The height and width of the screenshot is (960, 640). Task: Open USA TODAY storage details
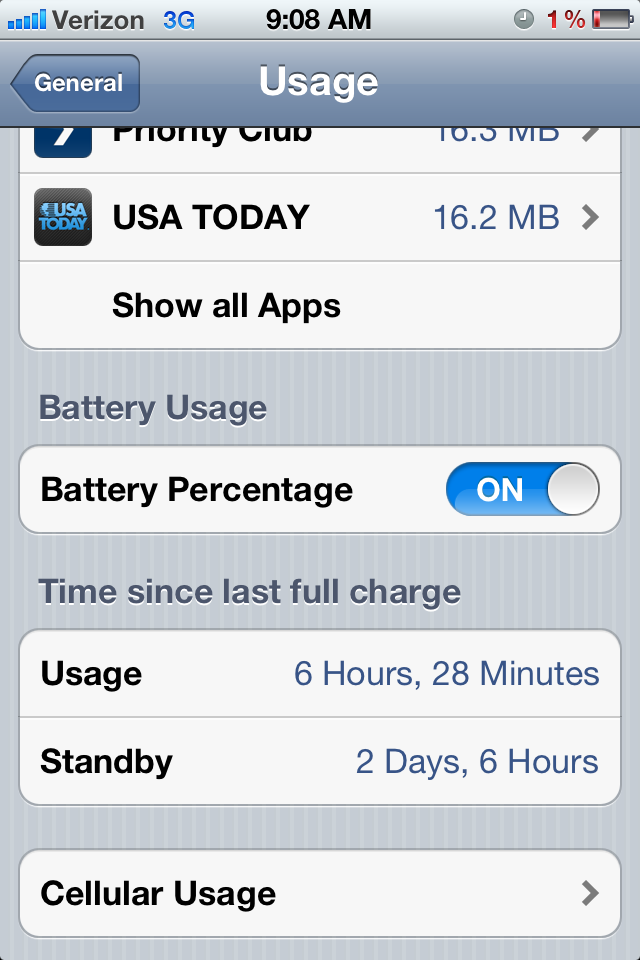click(320, 217)
